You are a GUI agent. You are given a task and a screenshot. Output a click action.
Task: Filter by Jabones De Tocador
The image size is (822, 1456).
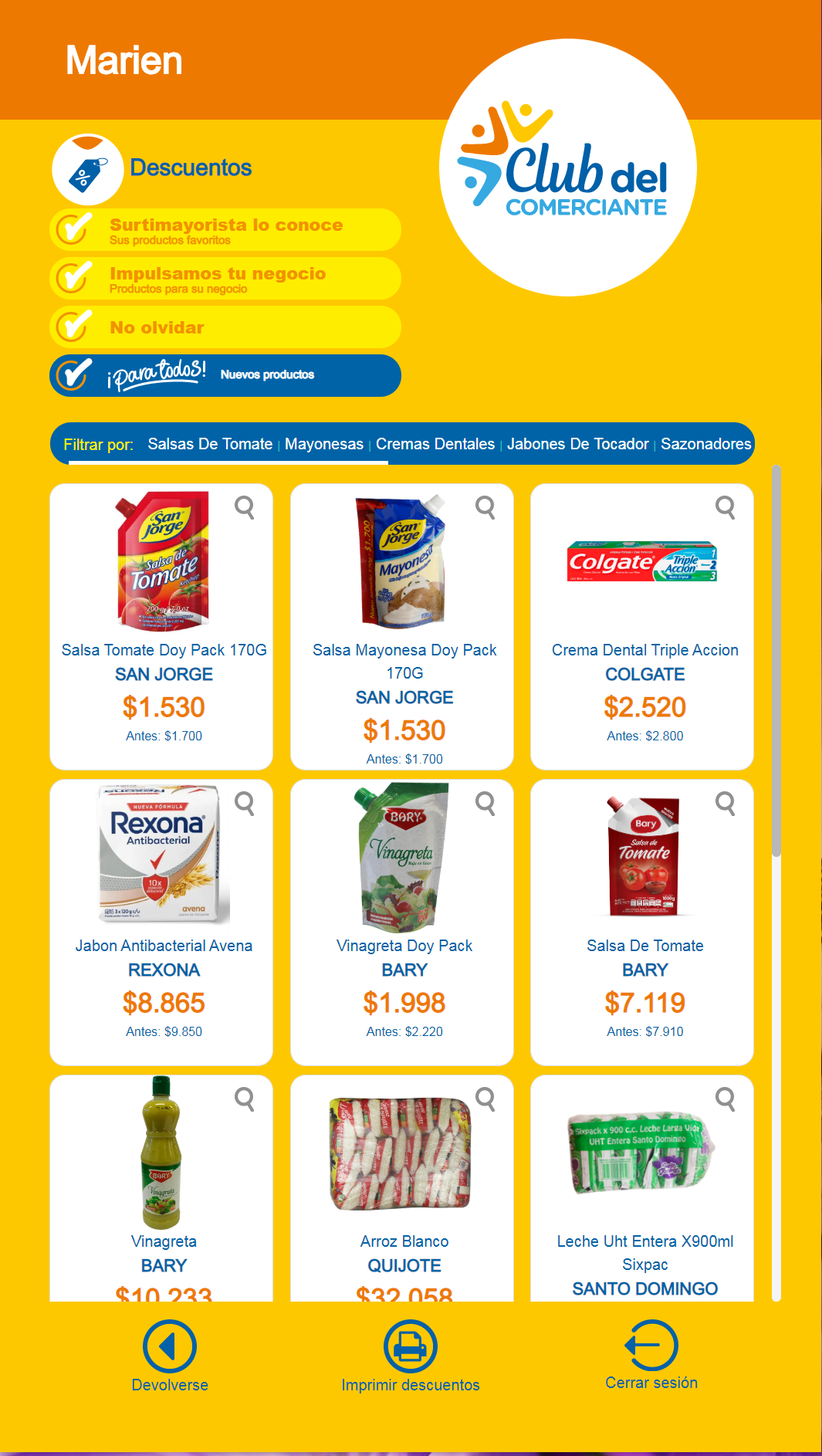click(577, 444)
